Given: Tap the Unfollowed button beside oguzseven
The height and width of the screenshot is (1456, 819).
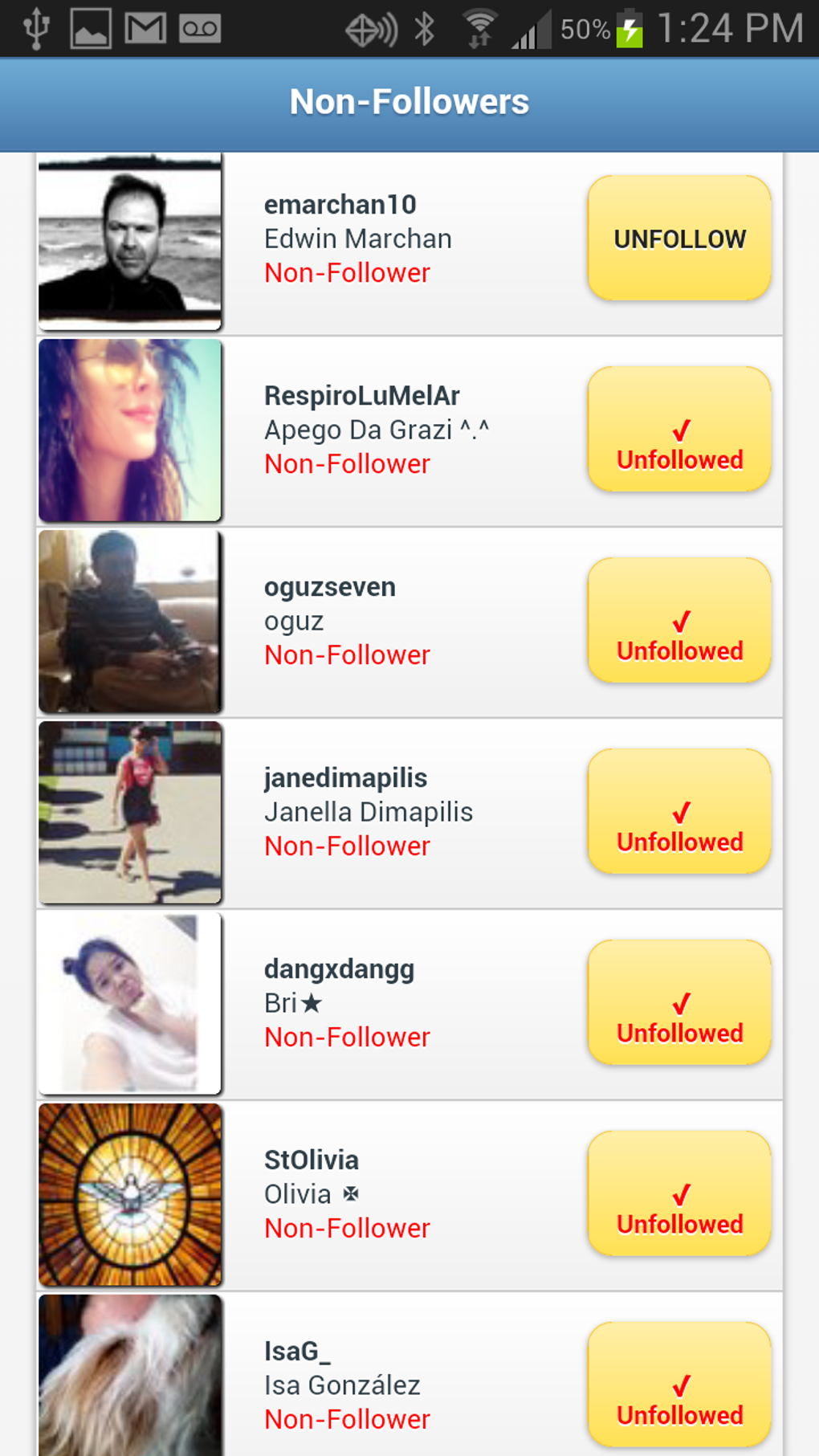Looking at the screenshot, I should tap(679, 621).
